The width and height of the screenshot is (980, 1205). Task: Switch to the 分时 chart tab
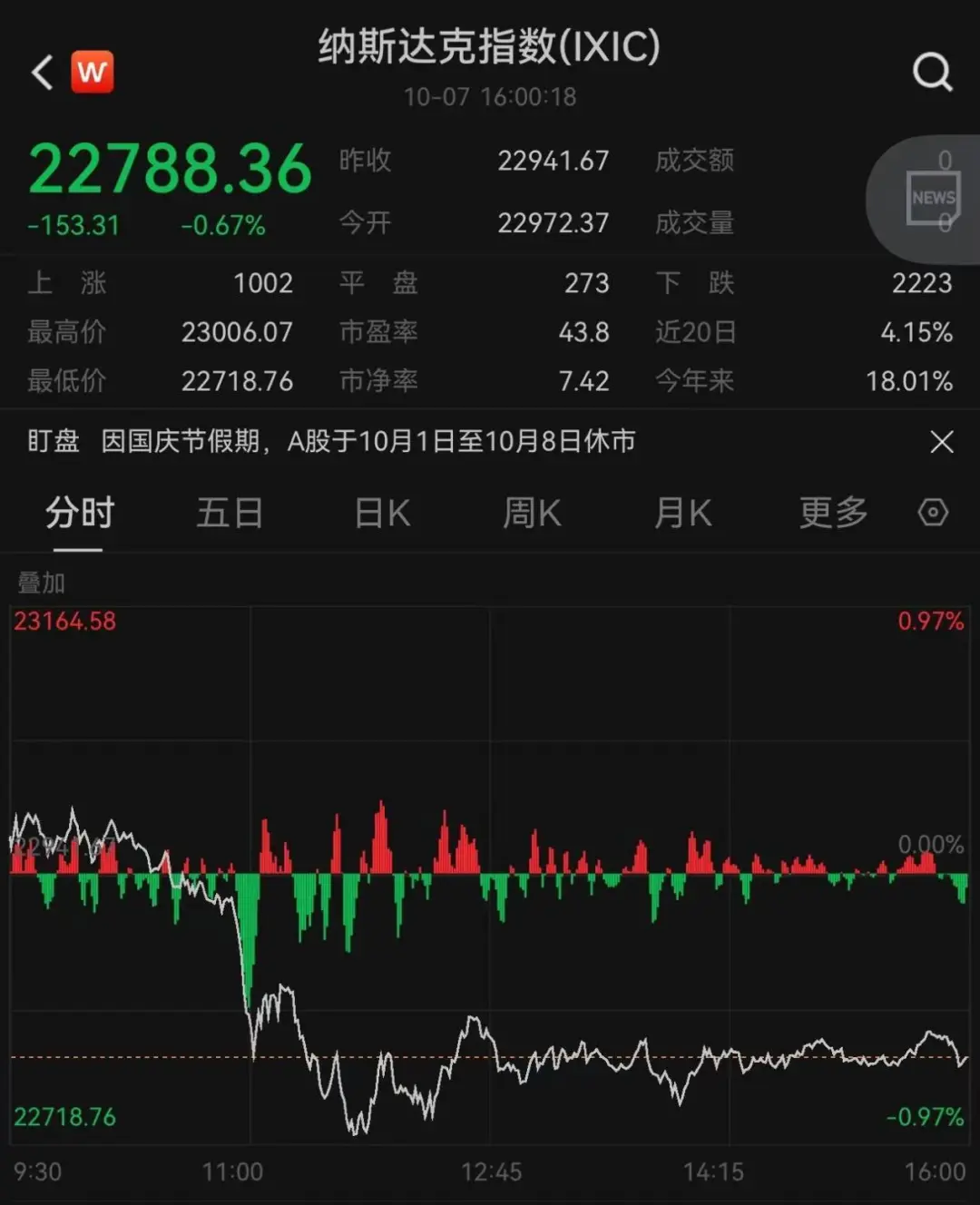pos(79,514)
